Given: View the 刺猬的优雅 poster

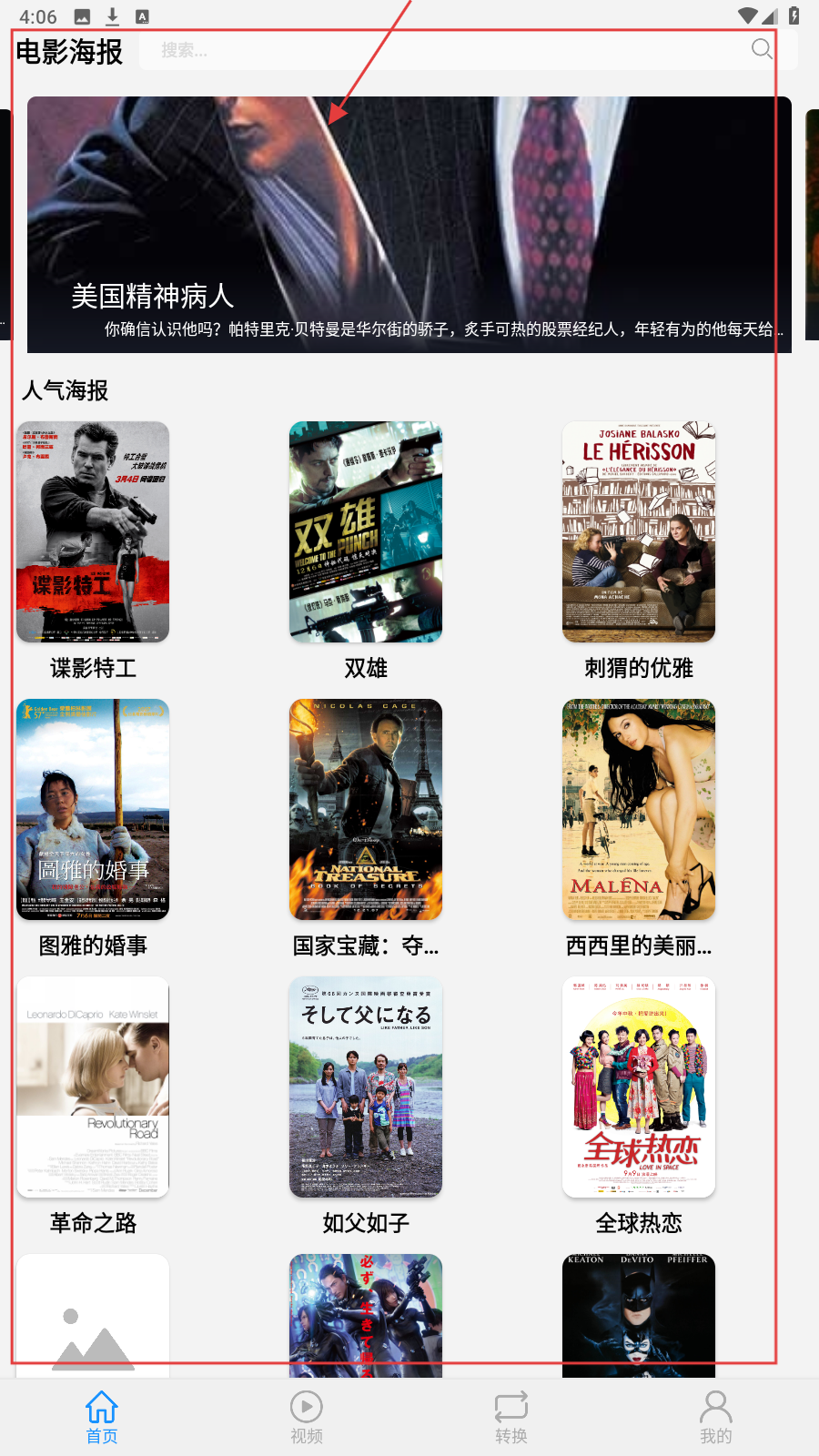Looking at the screenshot, I should 639,532.
